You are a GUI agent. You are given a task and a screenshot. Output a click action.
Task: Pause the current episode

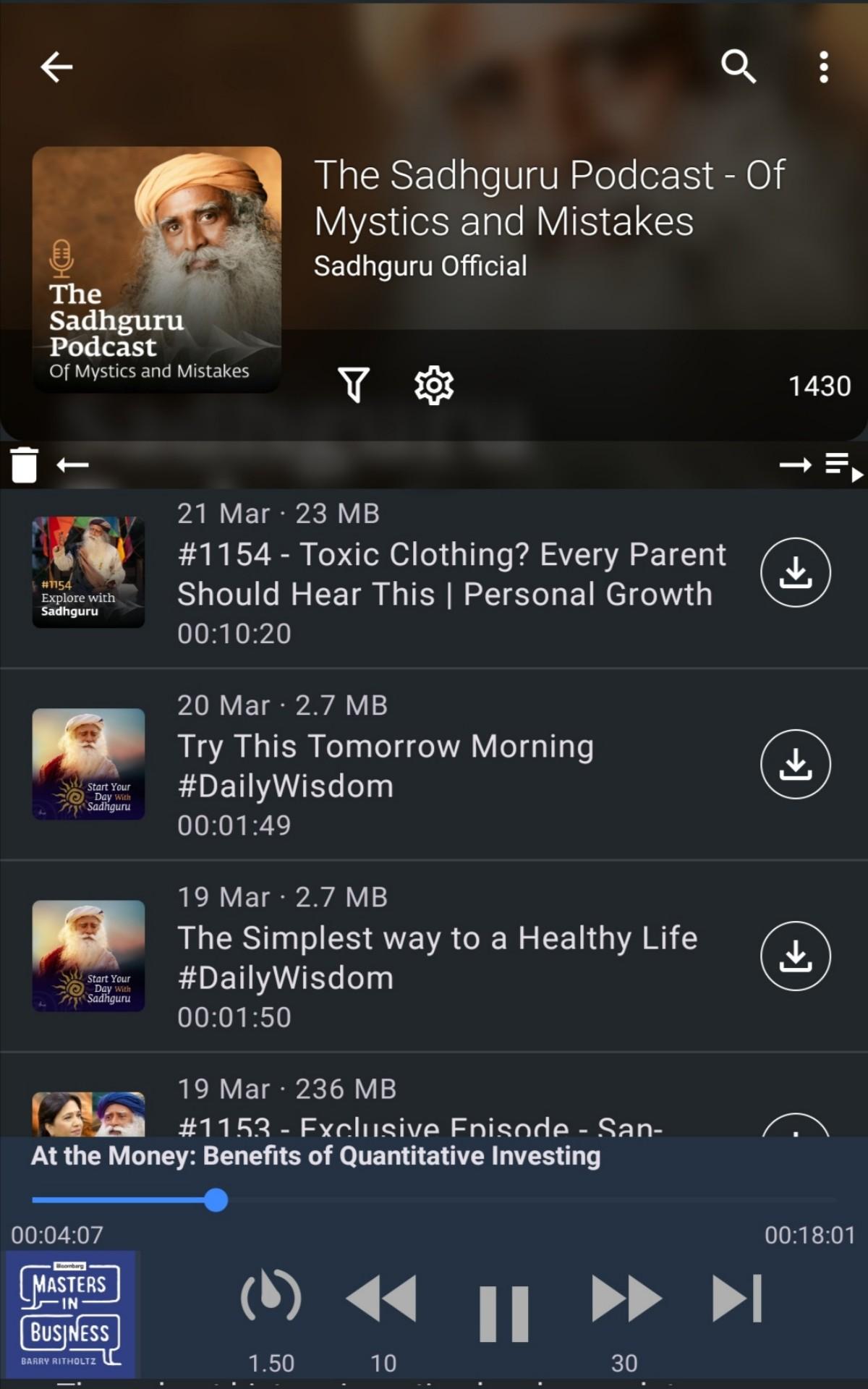(504, 1313)
